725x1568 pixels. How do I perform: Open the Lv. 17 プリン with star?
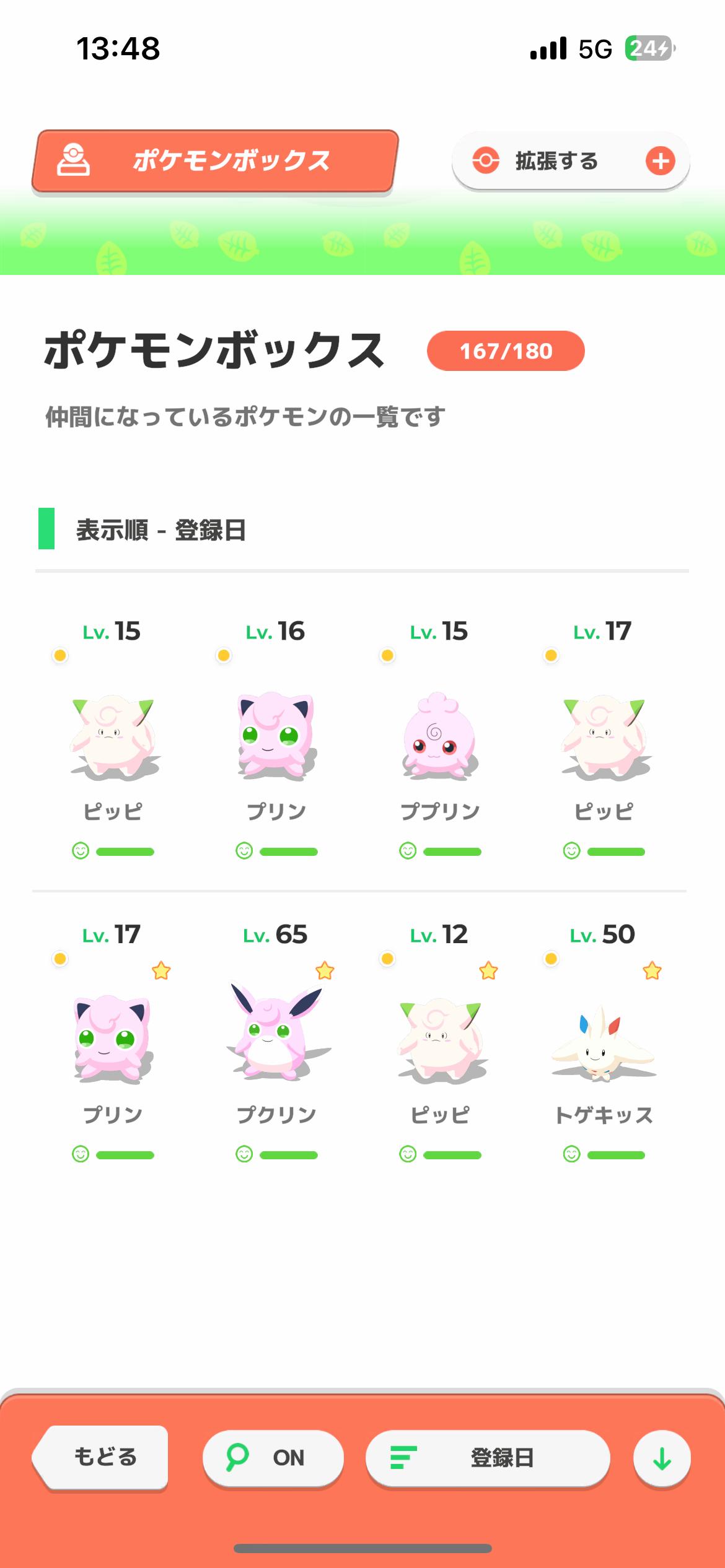point(112,1039)
